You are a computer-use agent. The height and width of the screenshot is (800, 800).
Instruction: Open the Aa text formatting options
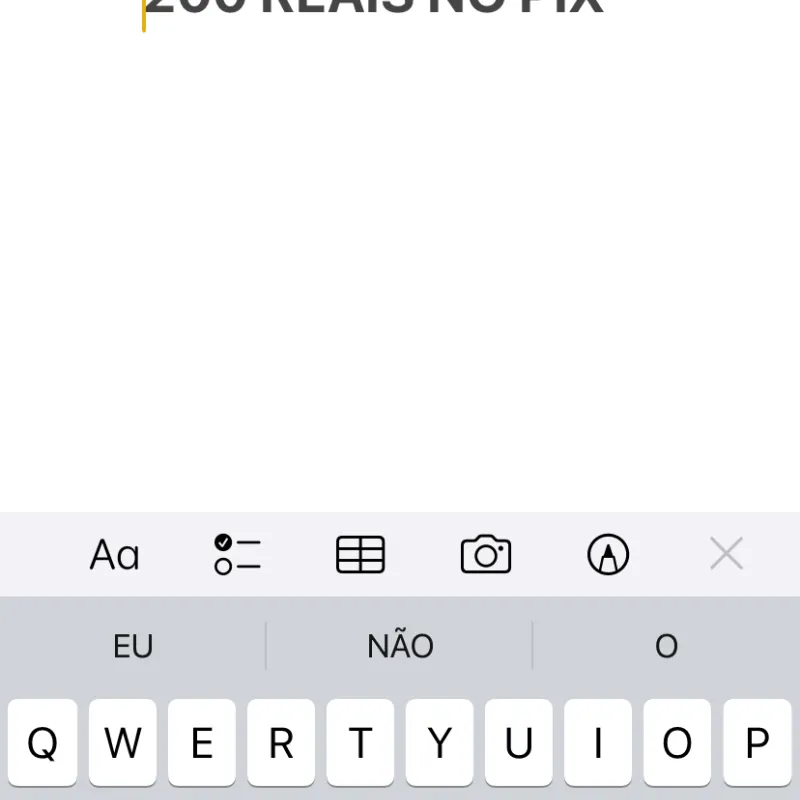pyautogui.click(x=114, y=554)
